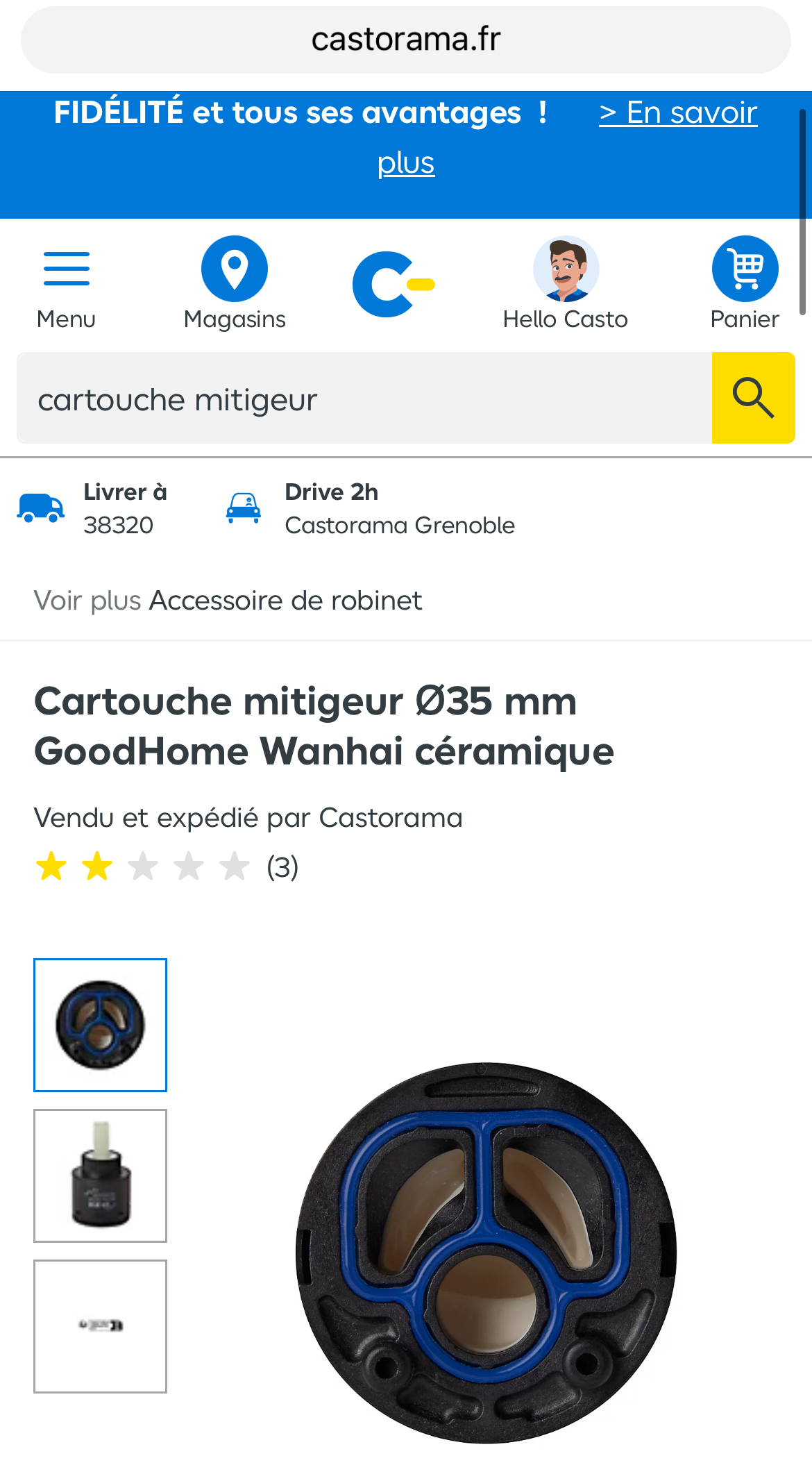812x1481 pixels.
Task: Follow the En savoir plus link
Action: coord(677,114)
